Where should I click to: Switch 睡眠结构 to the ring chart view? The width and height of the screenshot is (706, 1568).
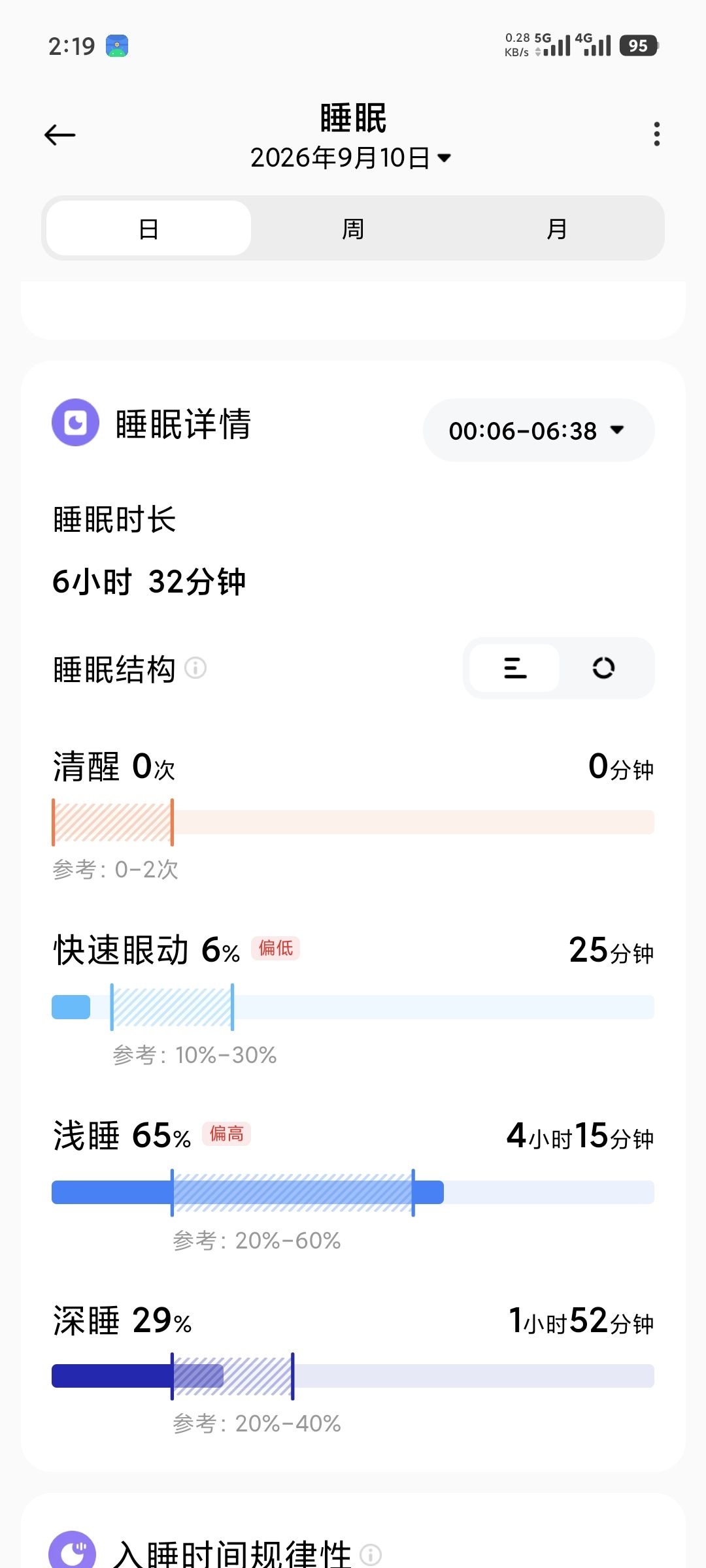tap(603, 668)
